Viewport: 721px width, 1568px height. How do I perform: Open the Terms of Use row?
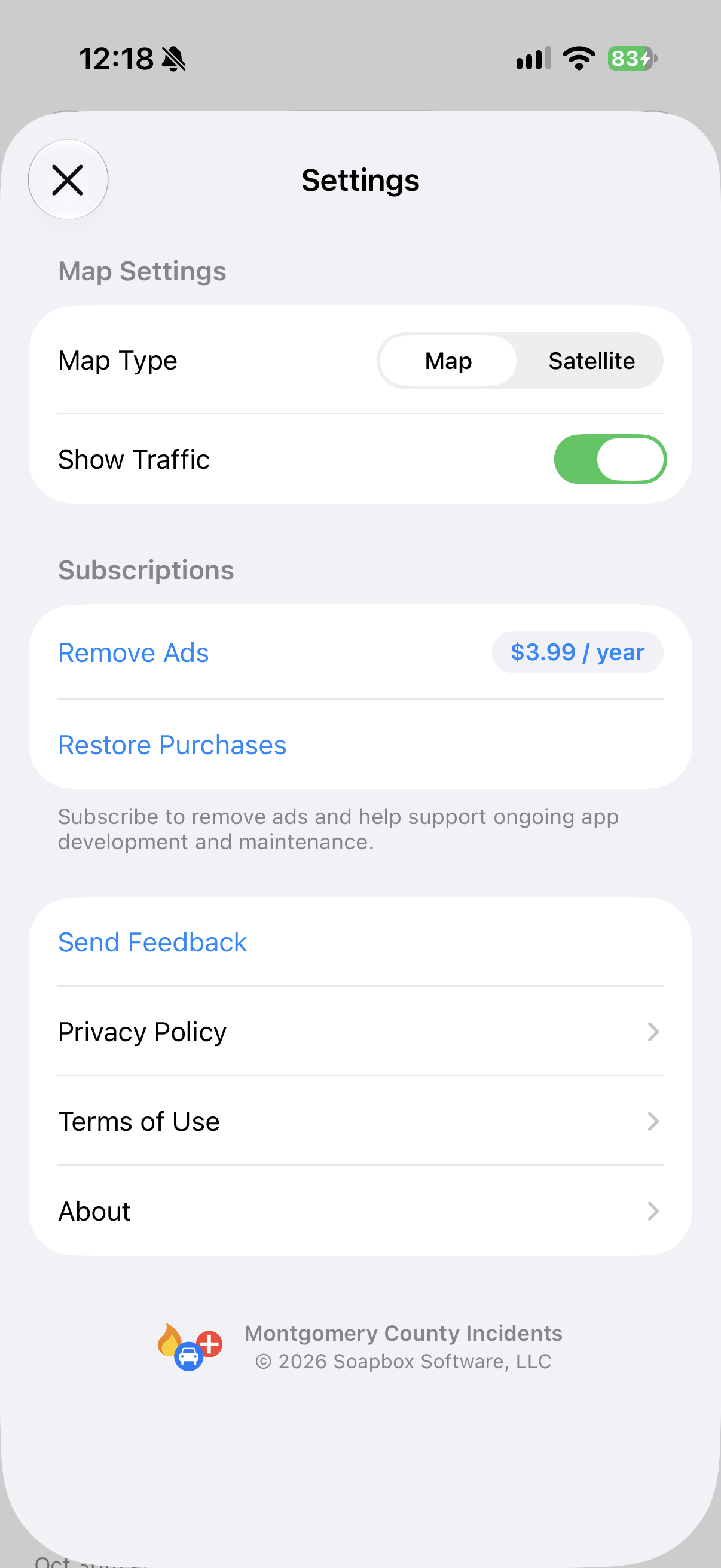360,1121
